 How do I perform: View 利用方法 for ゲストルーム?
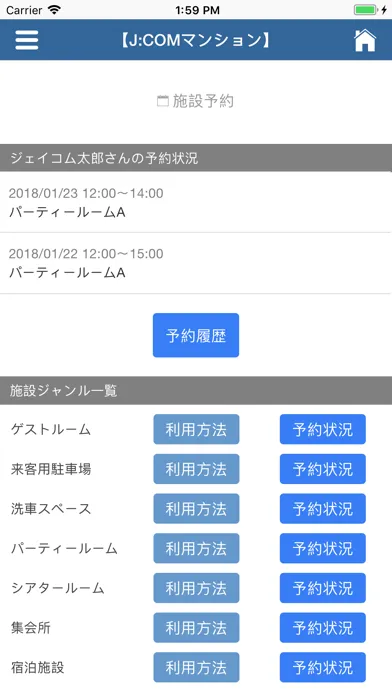click(196, 429)
